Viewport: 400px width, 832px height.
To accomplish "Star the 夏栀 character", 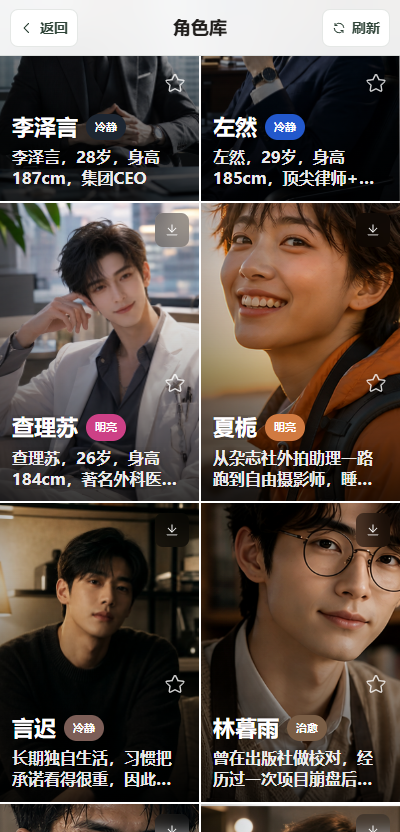I will pos(376,383).
